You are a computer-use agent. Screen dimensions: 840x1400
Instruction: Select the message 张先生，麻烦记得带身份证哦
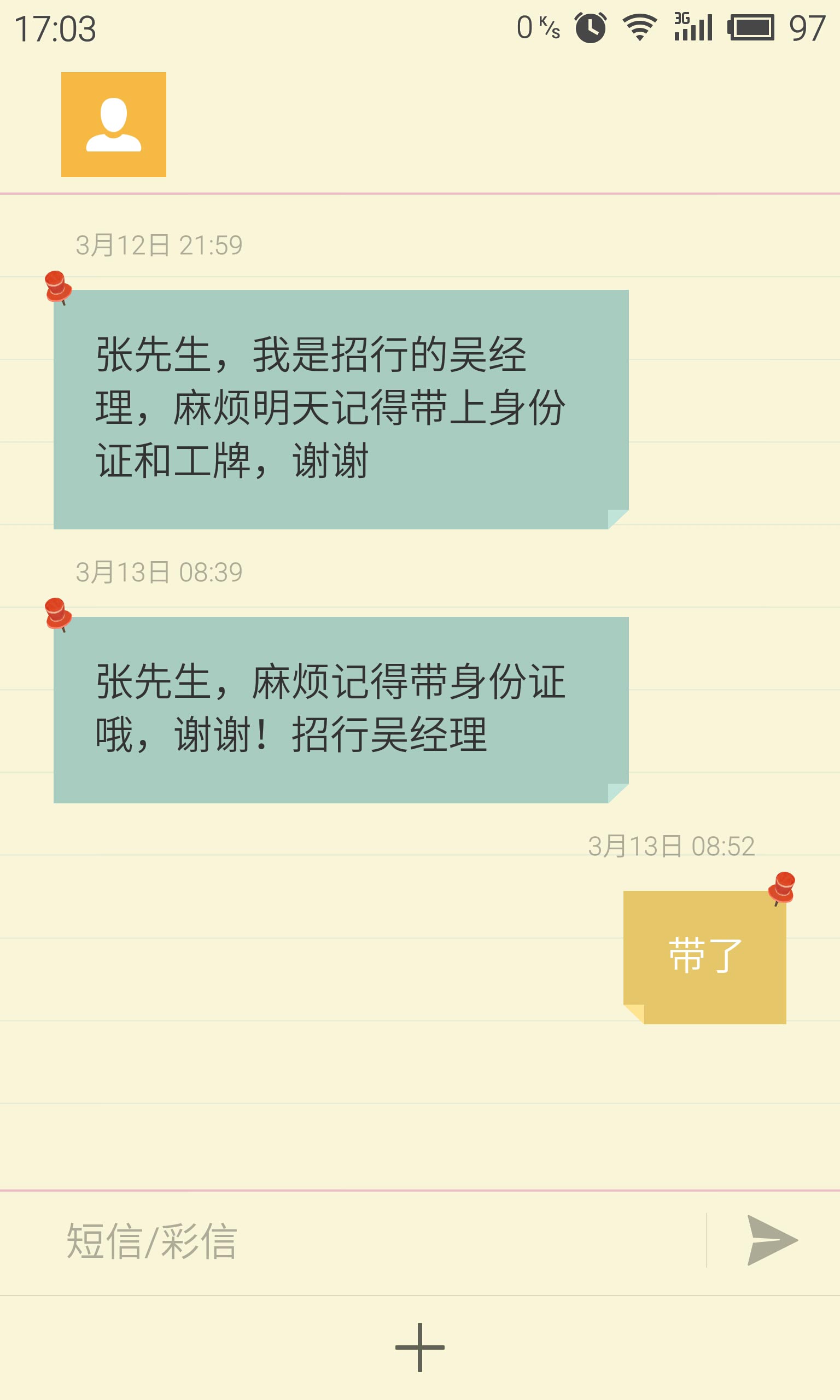(x=341, y=710)
